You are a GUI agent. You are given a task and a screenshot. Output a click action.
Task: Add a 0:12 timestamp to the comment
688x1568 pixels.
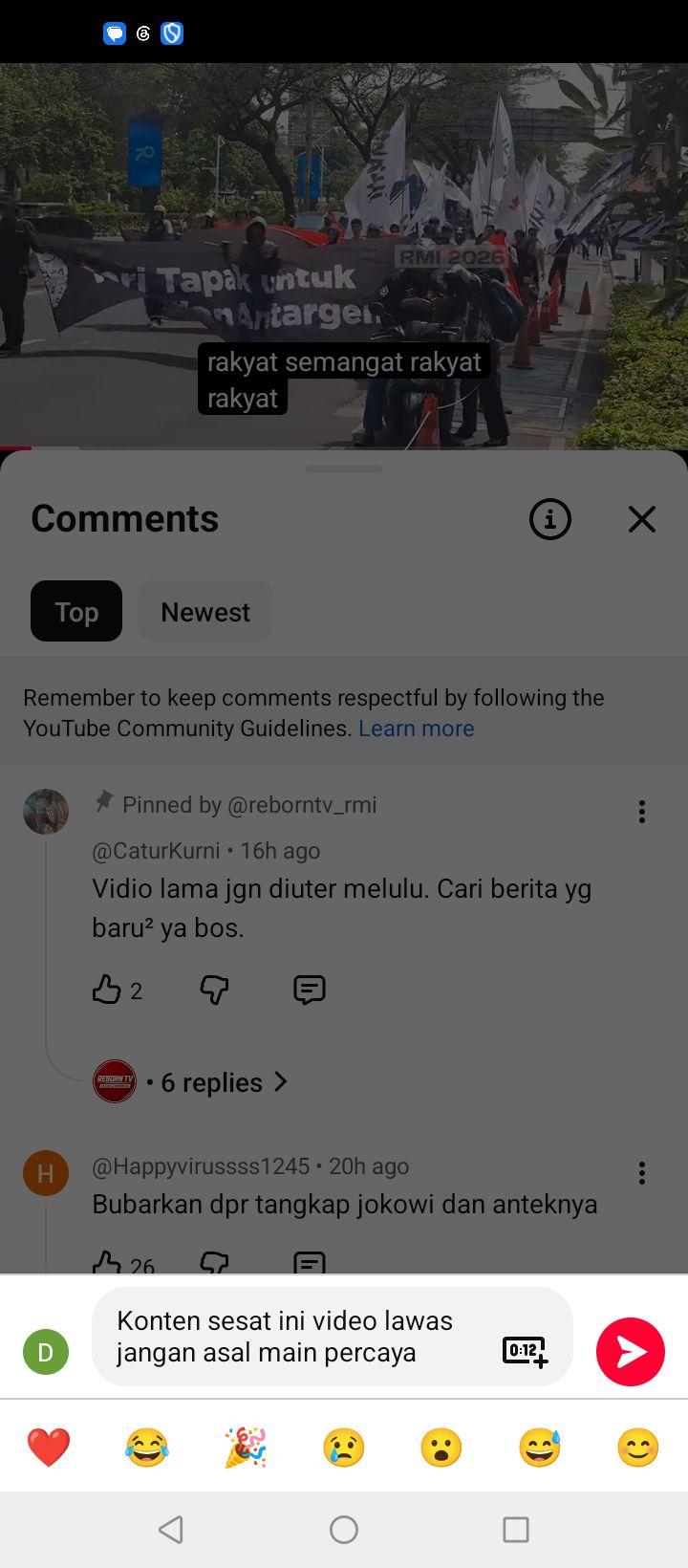526,1351
